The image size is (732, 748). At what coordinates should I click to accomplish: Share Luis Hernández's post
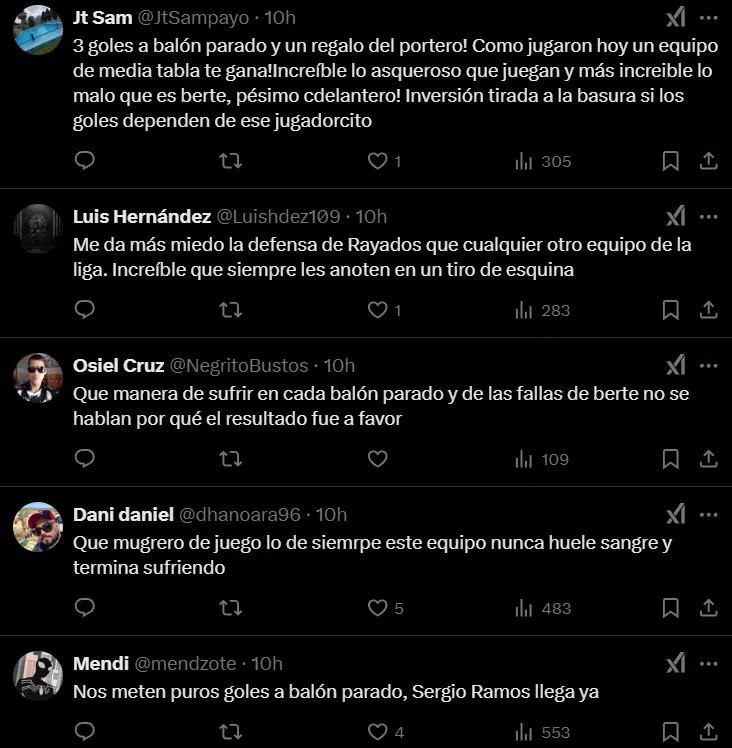pos(707,310)
